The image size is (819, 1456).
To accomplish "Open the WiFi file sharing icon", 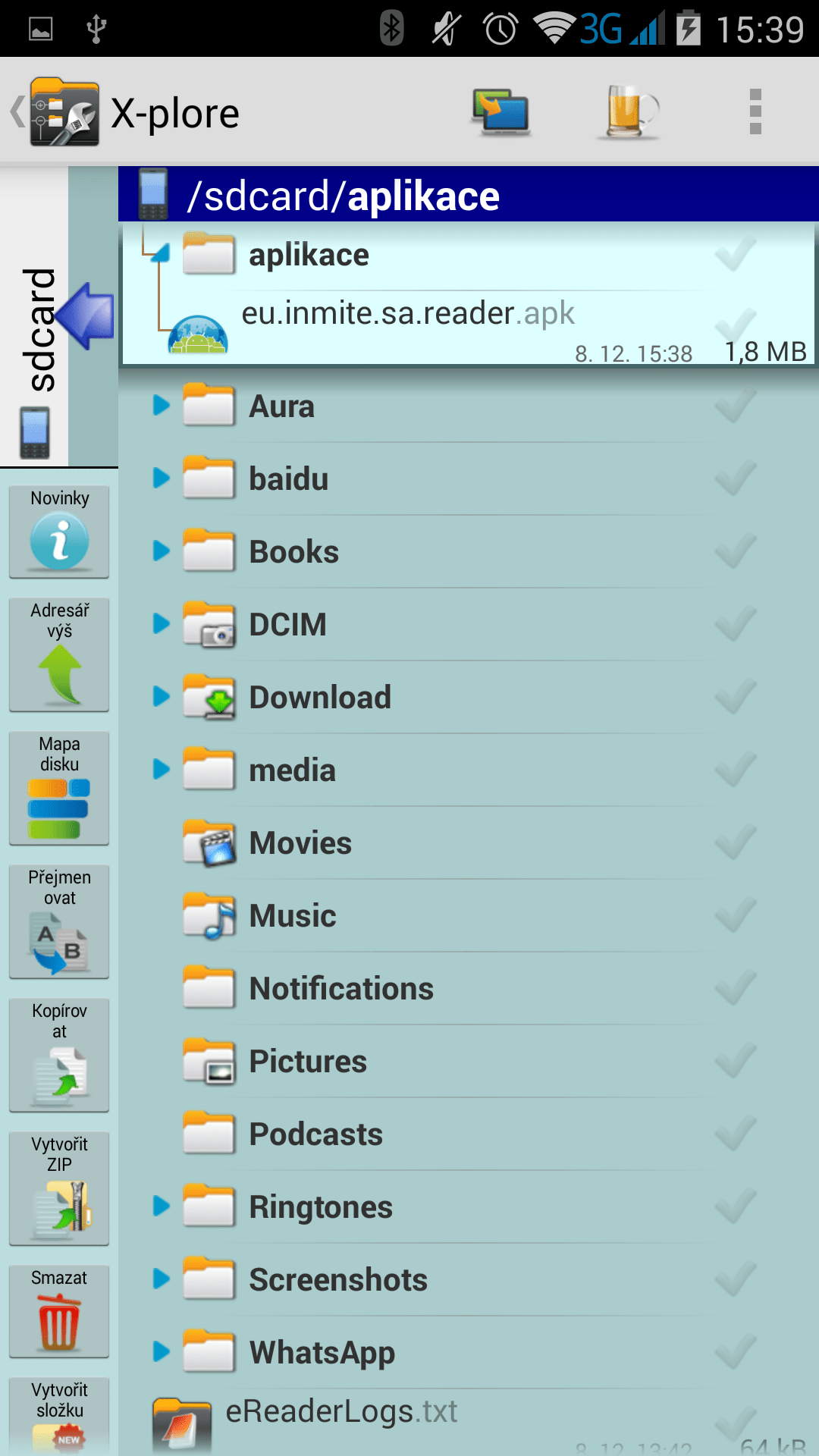I will (x=500, y=112).
